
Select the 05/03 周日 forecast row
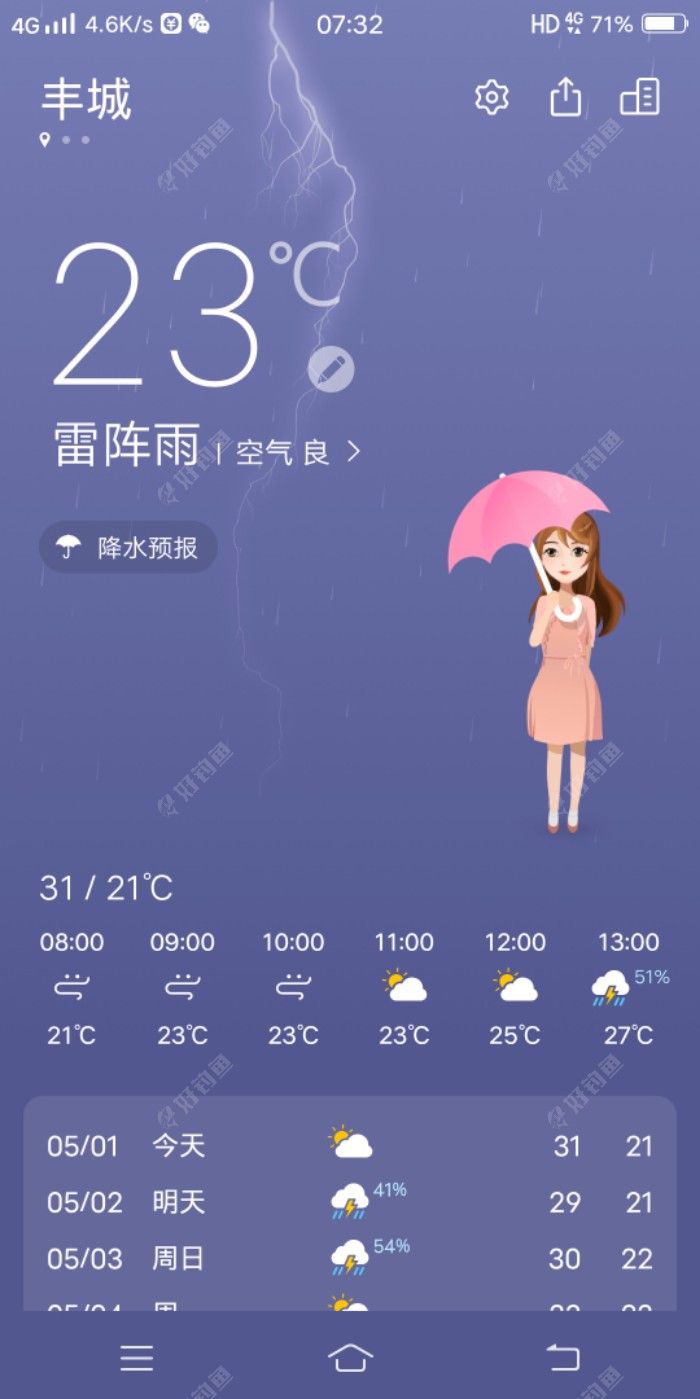click(x=349, y=1258)
